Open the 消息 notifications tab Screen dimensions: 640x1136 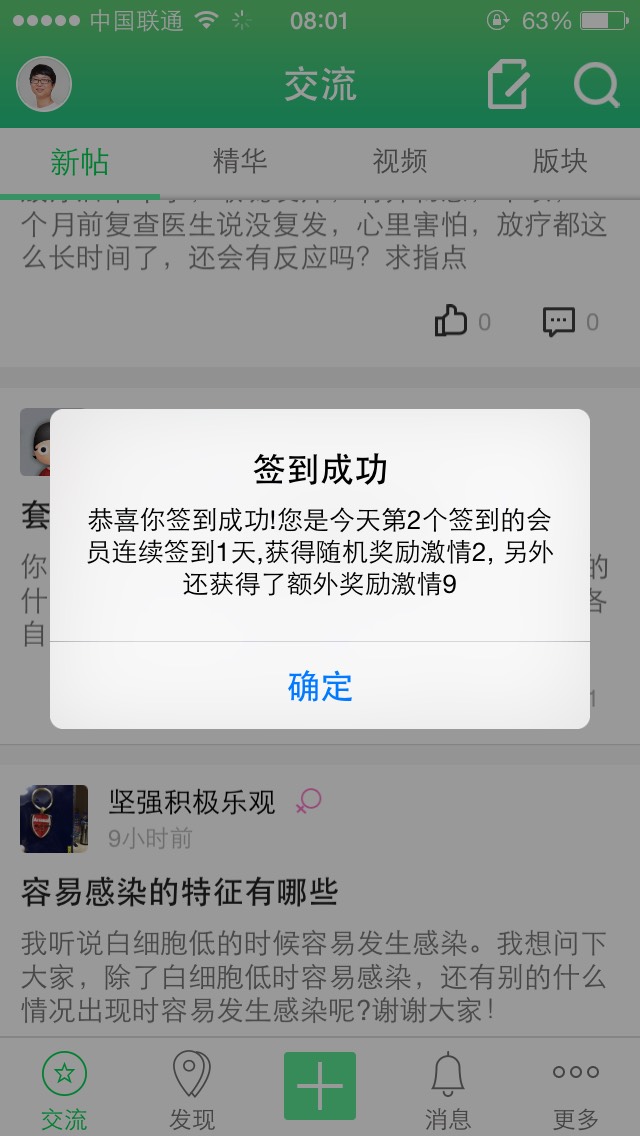[x=448, y=1090]
